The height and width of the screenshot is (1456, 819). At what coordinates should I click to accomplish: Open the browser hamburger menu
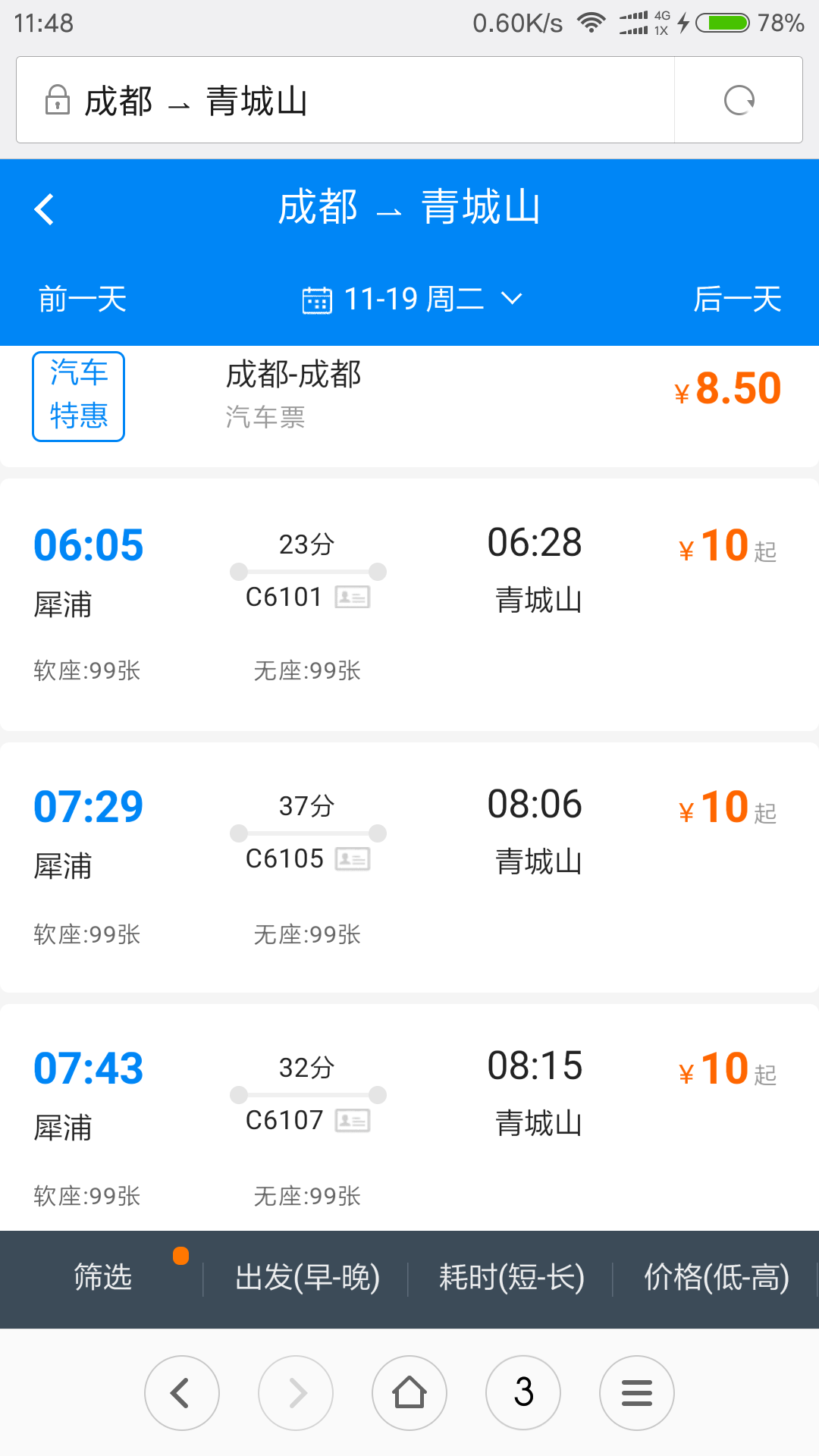tap(637, 1393)
